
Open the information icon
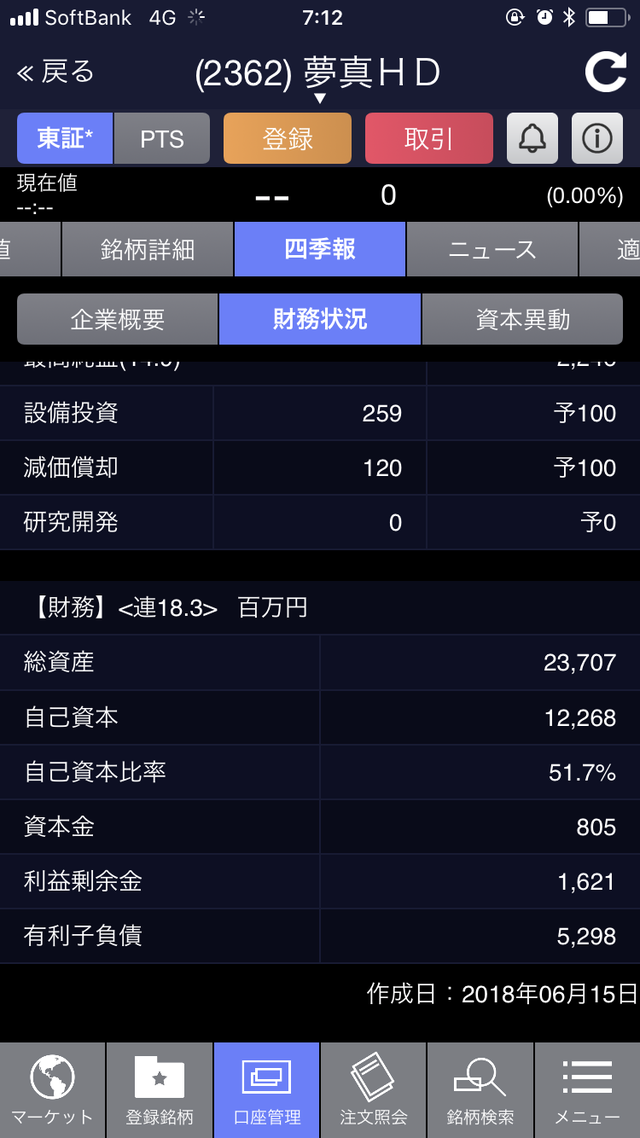pos(597,139)
